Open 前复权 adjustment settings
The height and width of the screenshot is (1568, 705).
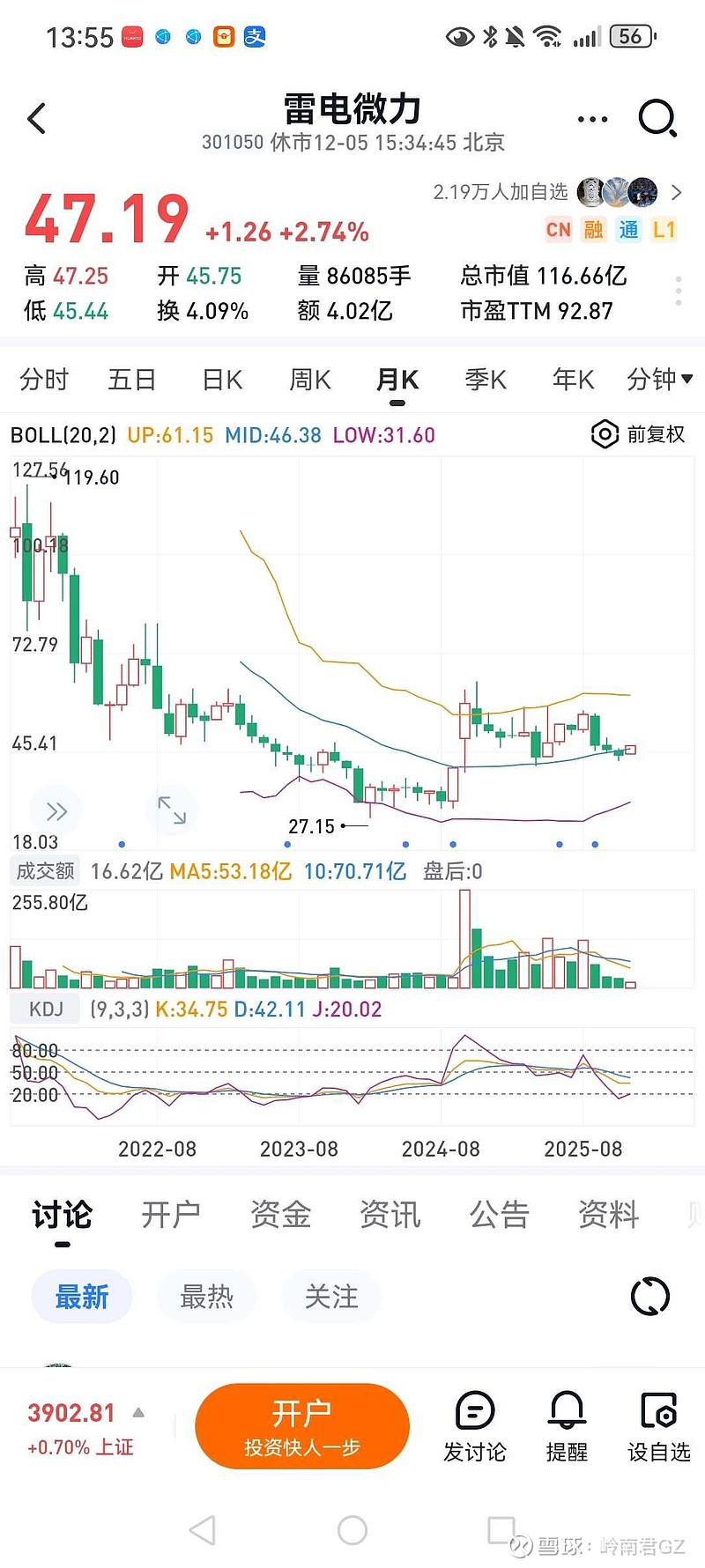coord(639,434)
